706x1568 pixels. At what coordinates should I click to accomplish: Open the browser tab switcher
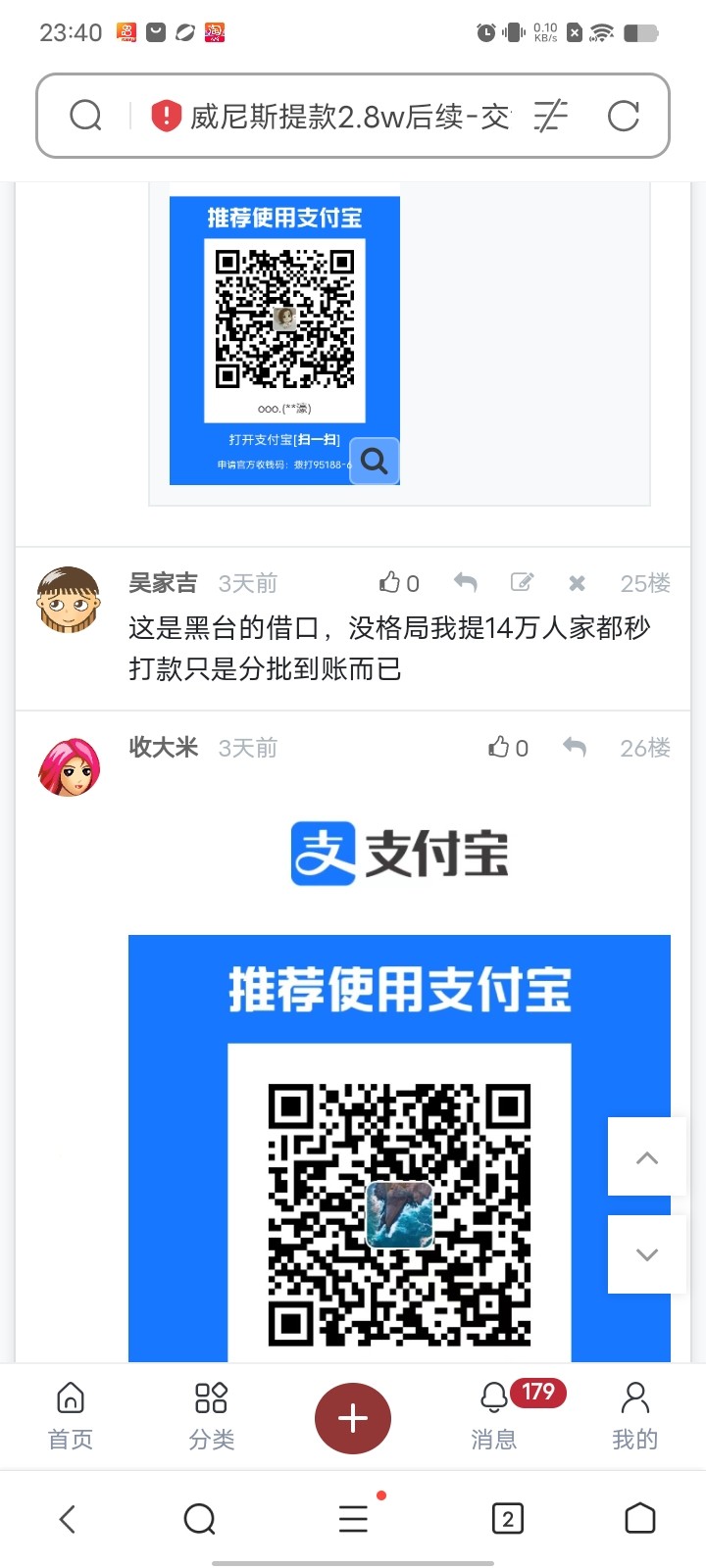point(507,1519)
